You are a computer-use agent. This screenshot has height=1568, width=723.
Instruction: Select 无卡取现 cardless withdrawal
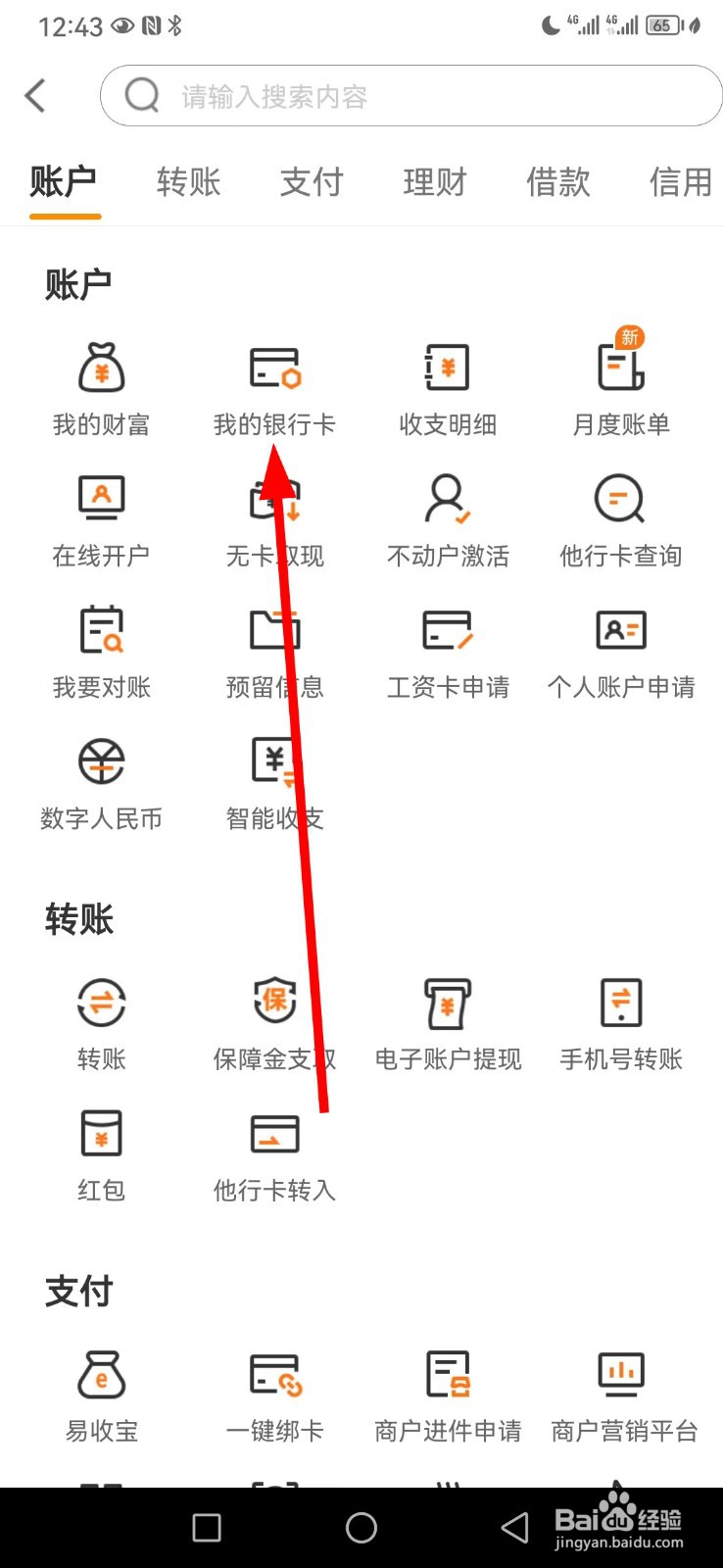(x=274, y=519)
